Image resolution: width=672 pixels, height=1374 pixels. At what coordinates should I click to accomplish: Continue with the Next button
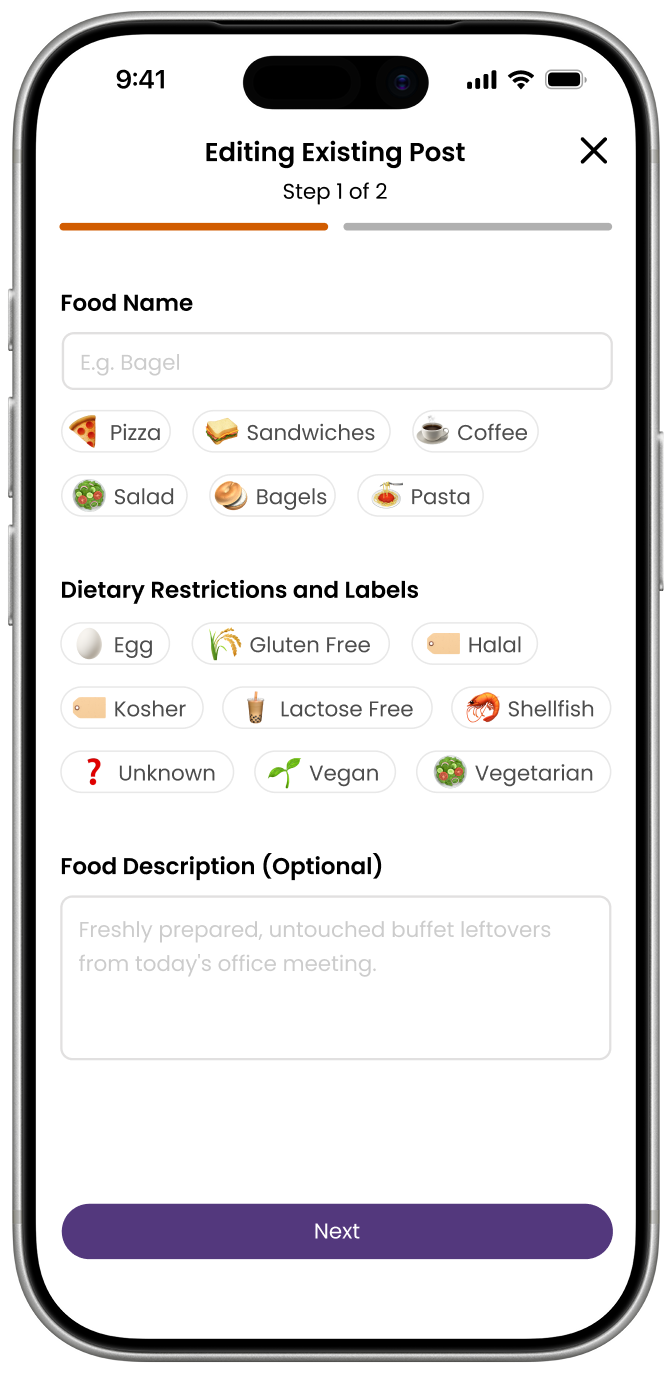point(336,1231)
